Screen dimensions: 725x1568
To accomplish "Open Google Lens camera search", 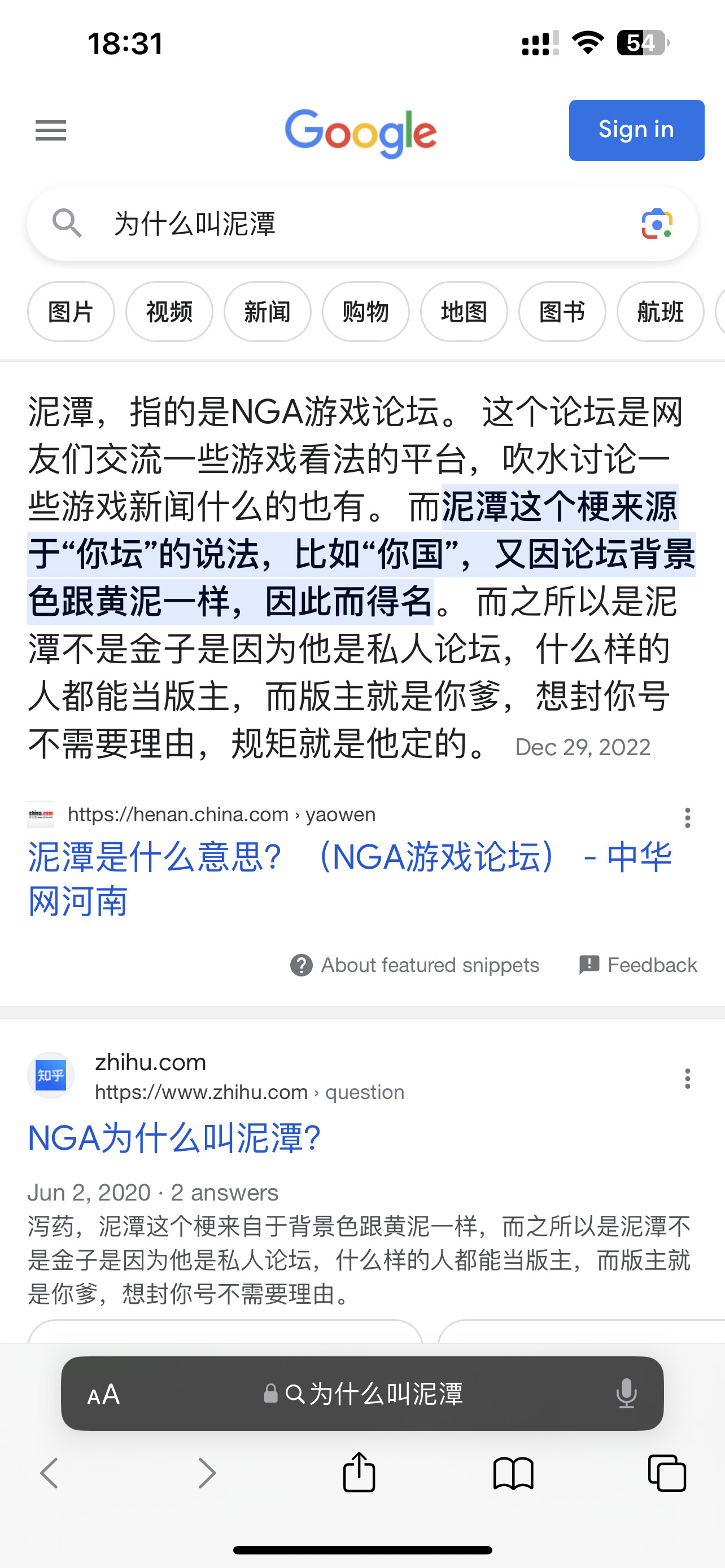I will [657, 224].
